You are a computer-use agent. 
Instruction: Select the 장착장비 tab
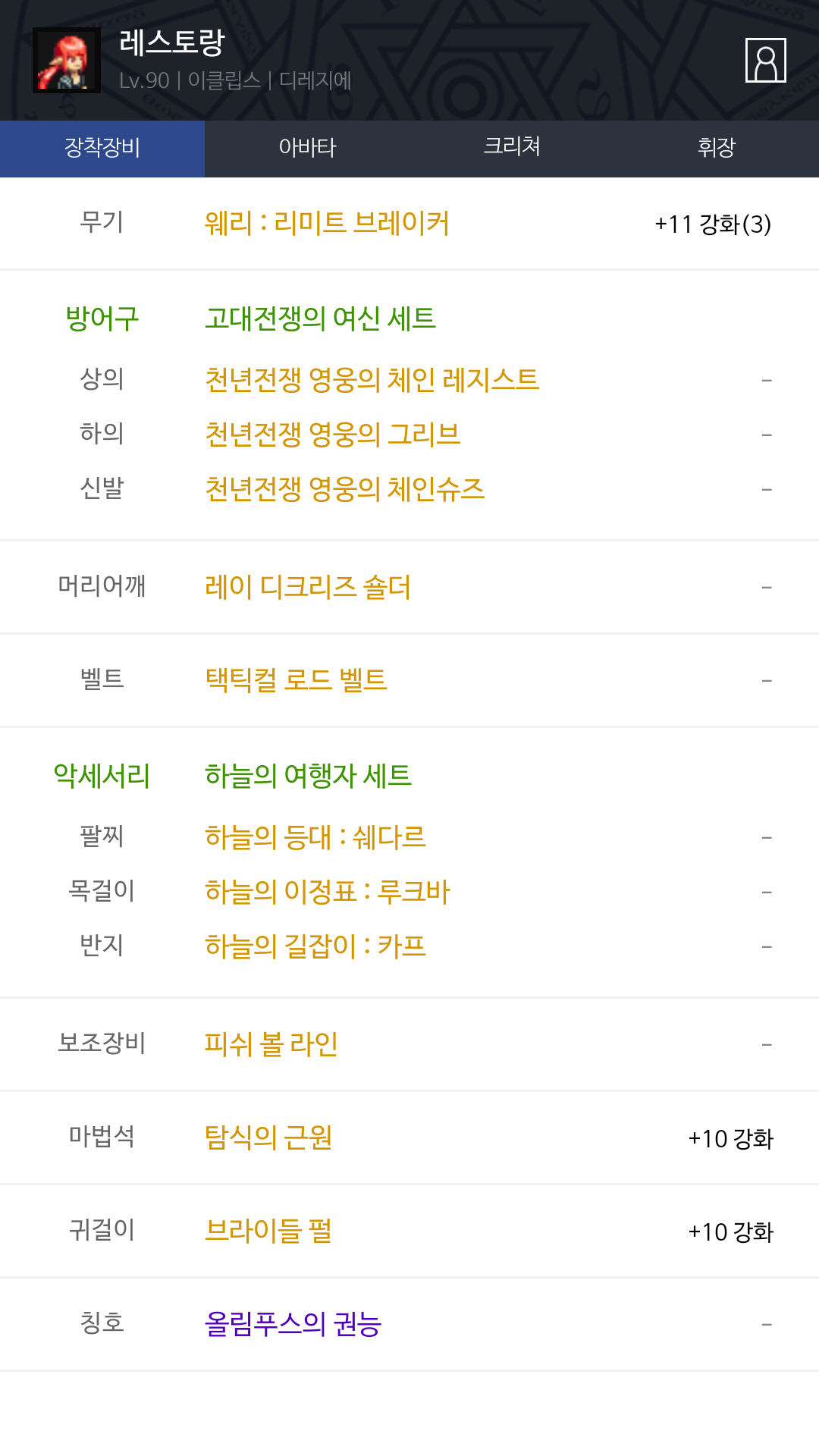click(102, 149)
